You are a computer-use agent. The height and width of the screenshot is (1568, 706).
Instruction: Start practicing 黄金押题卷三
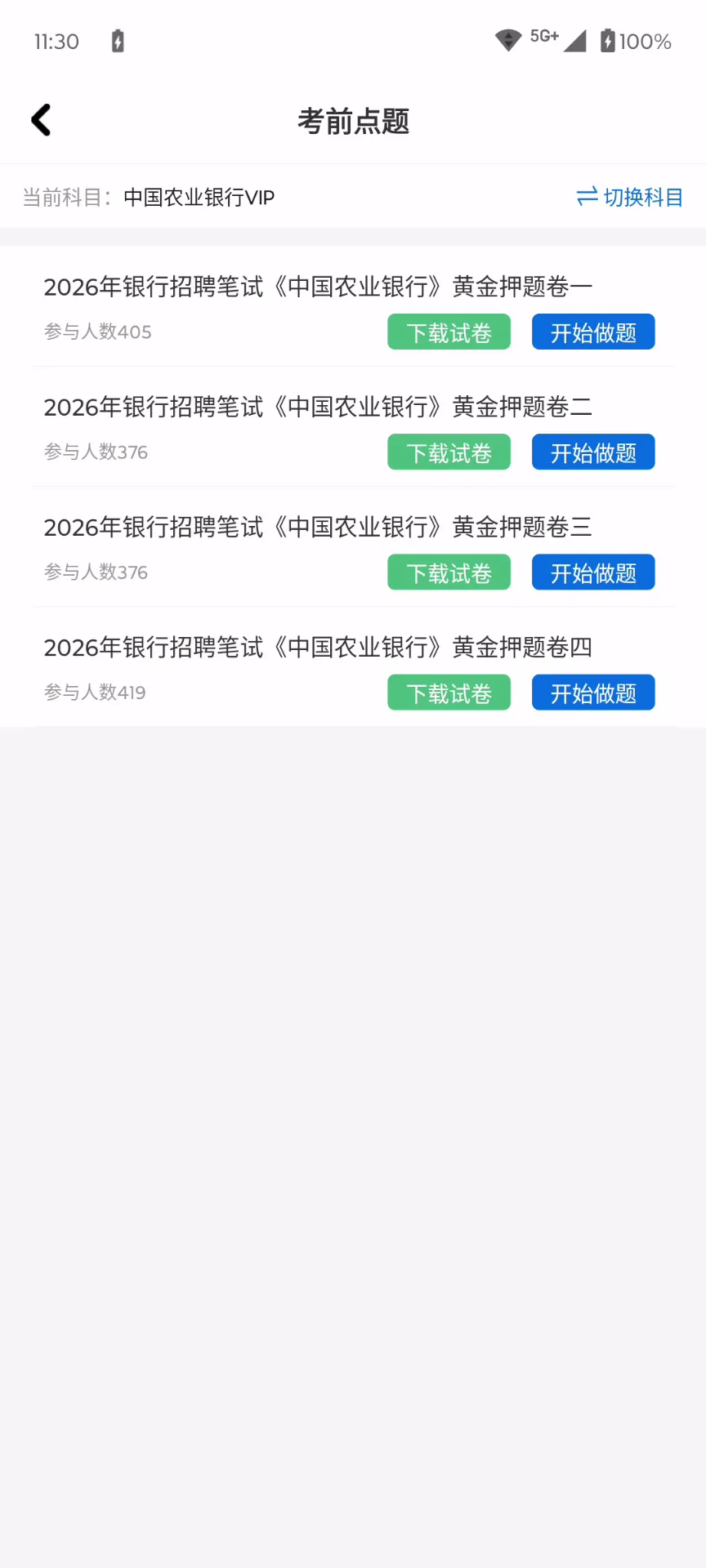click(x=593, y=572)
